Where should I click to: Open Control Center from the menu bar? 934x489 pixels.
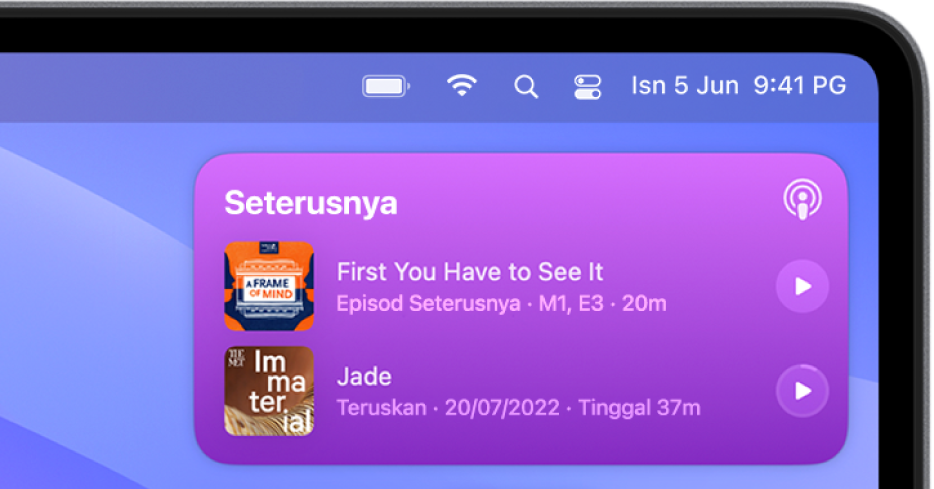pyautogui.click(x=587, y=87)
